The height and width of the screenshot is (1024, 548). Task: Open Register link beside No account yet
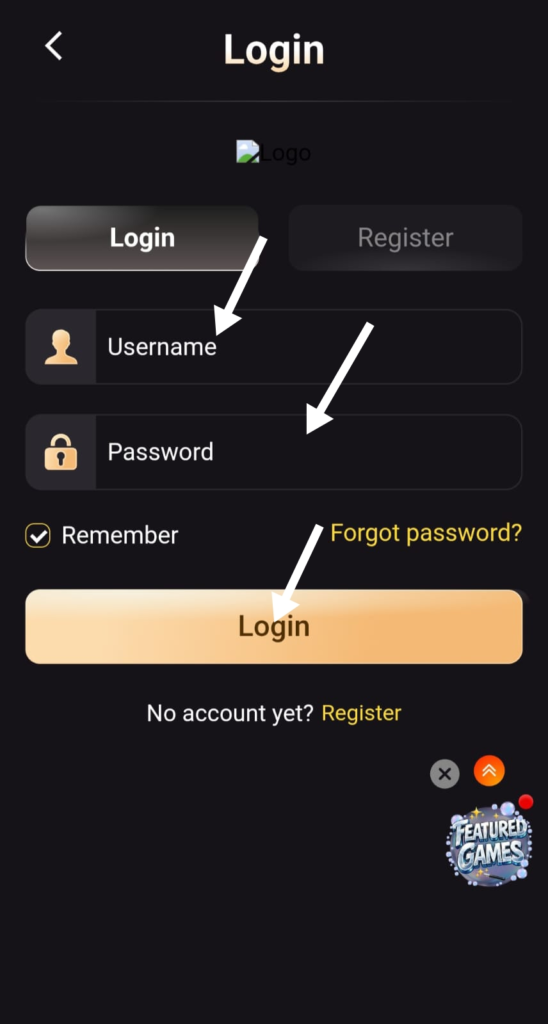coord(361,712)
